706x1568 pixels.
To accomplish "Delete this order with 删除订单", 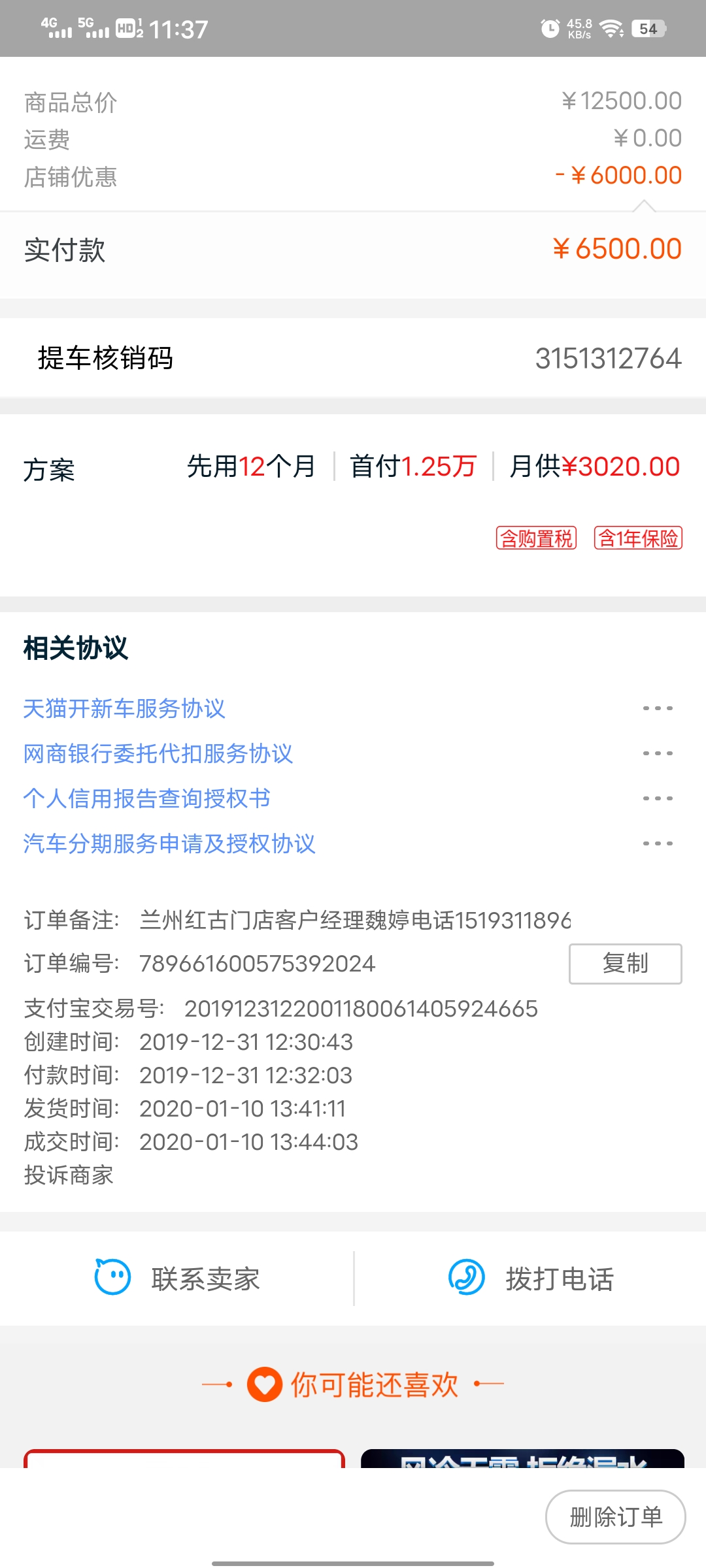I will tap(616, 1517).
